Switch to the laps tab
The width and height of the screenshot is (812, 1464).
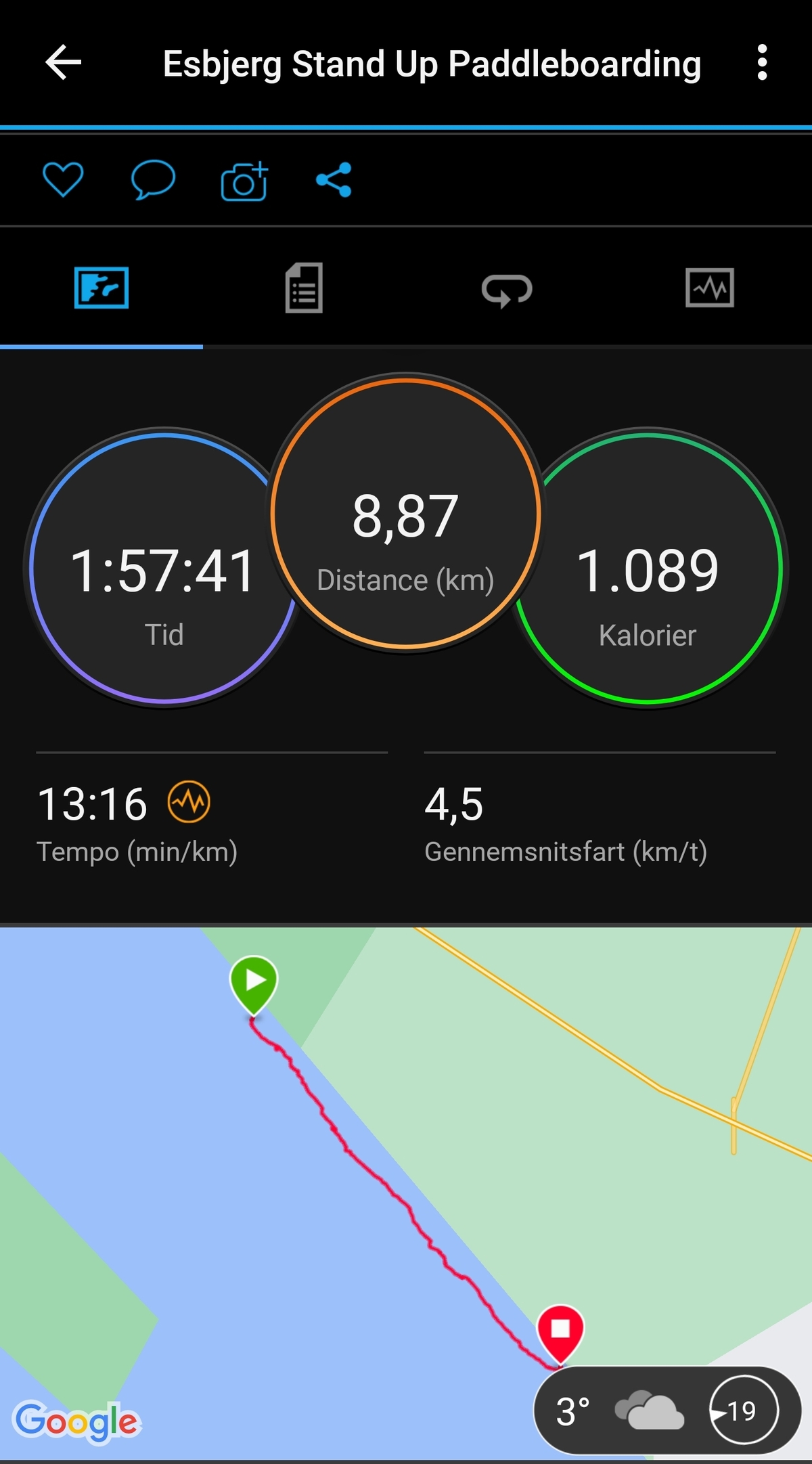point(507,290)
